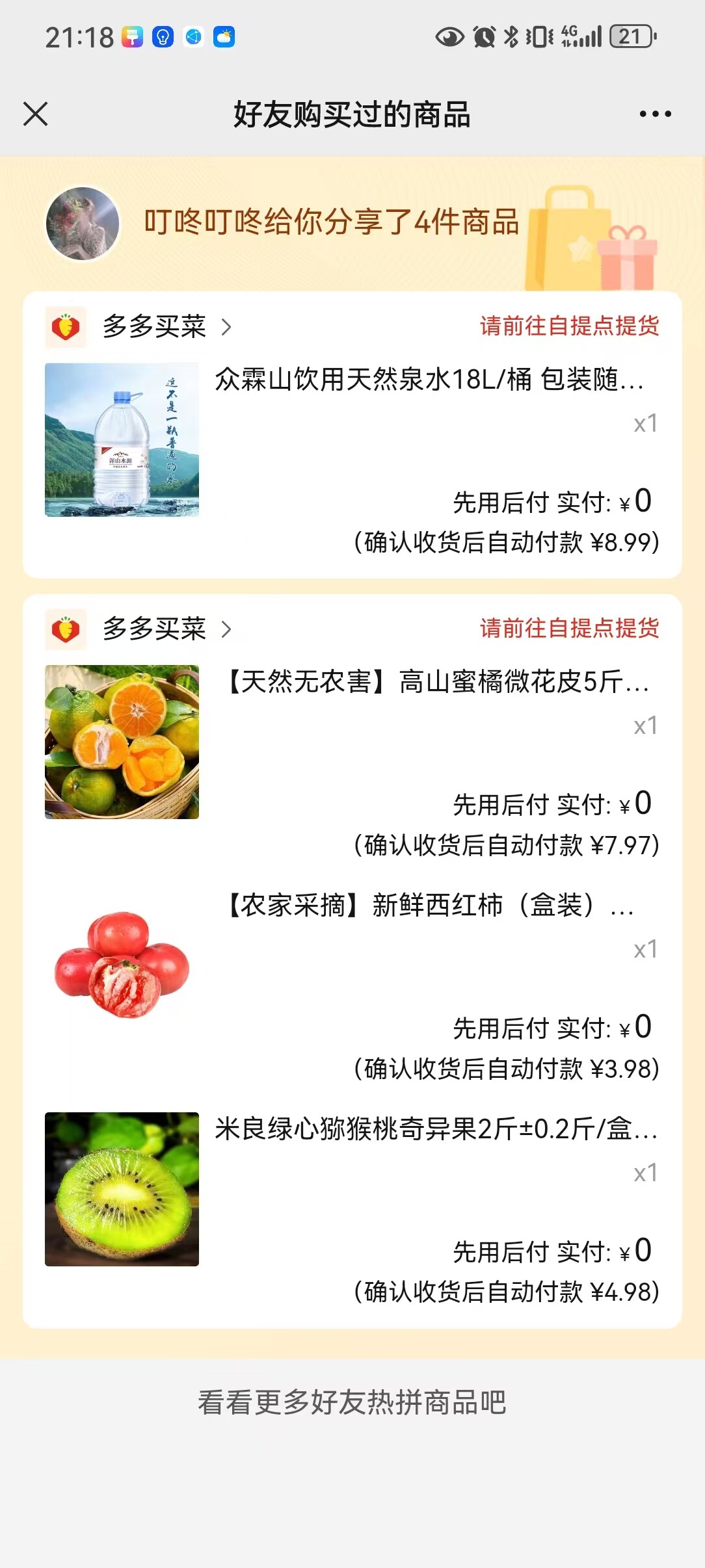This screenshot has width=705, height=1568.
Task: Open the 多多买菜 store above the mandarin oranges
Action: 154,629
